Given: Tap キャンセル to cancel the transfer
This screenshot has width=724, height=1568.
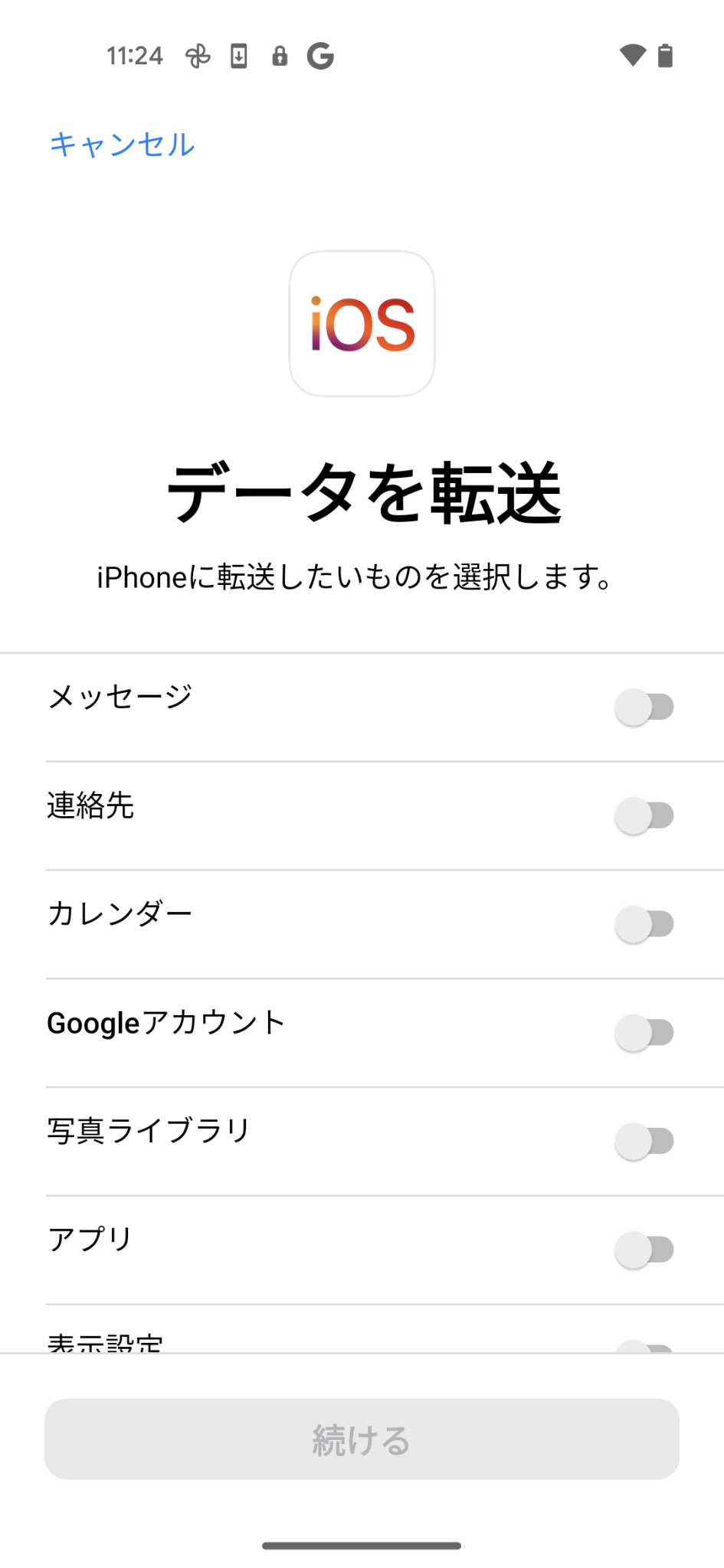Looking at the screenshot, I should click(x=122, y=145).
